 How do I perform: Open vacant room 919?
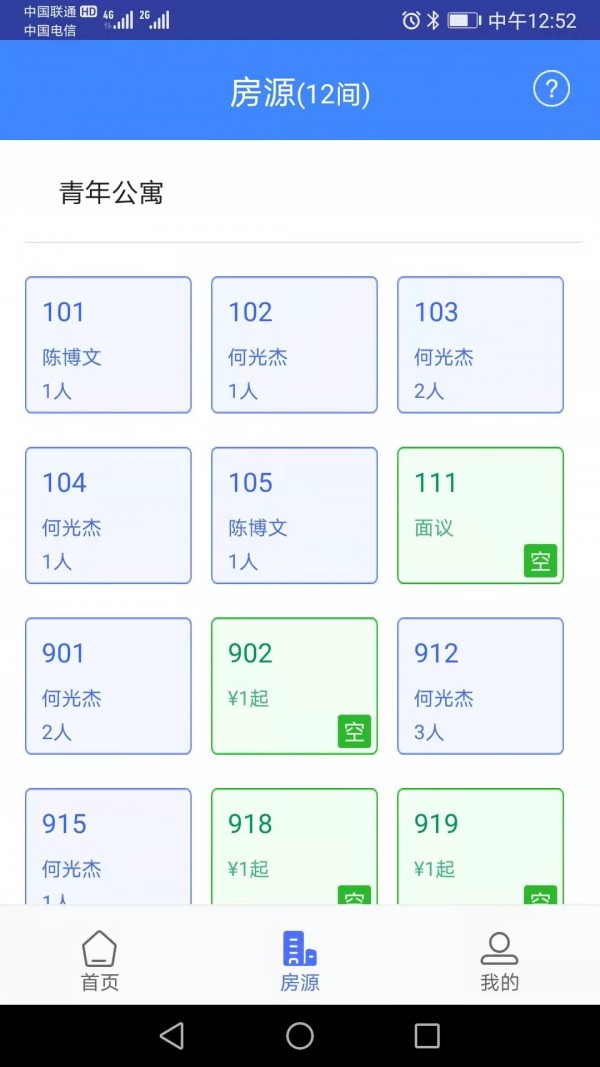(x=480, y=845)
